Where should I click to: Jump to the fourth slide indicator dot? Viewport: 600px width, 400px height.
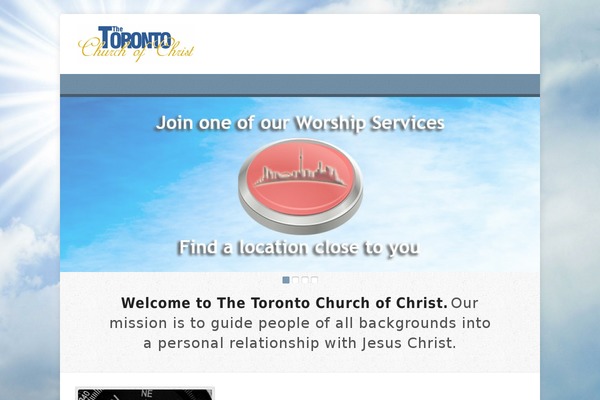[314, 280]
